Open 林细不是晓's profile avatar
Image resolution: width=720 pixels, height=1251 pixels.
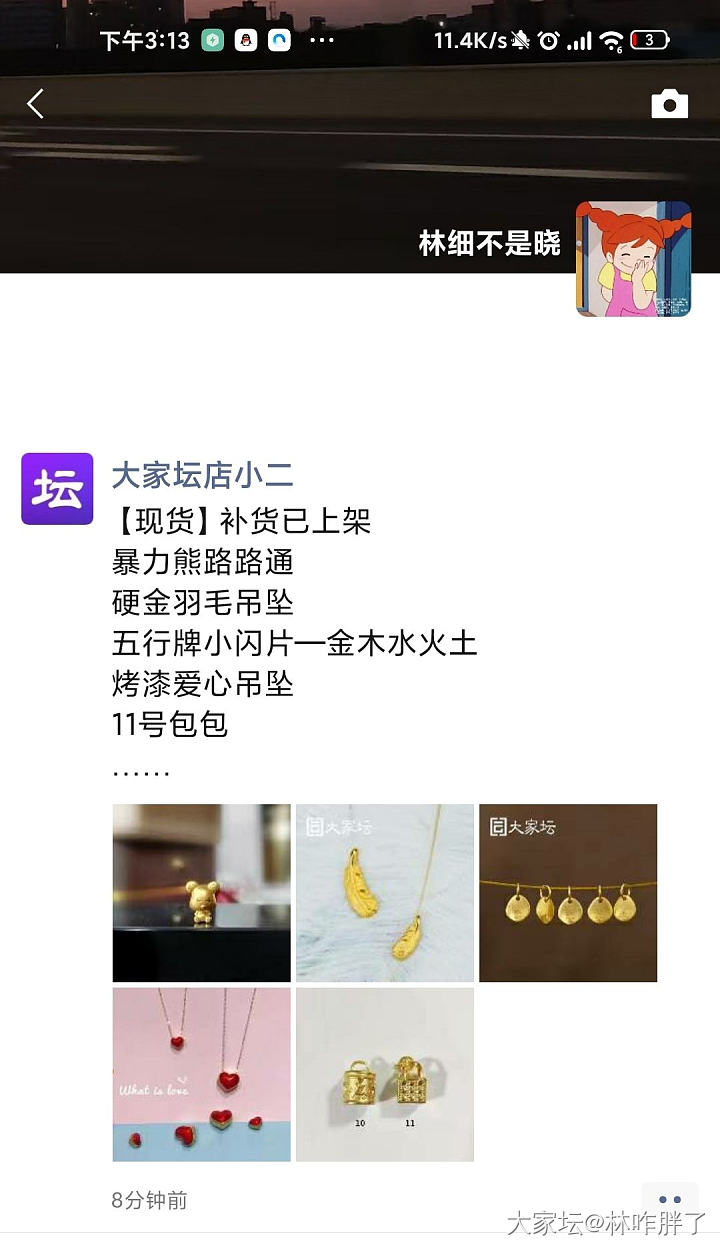click(633, 259)
